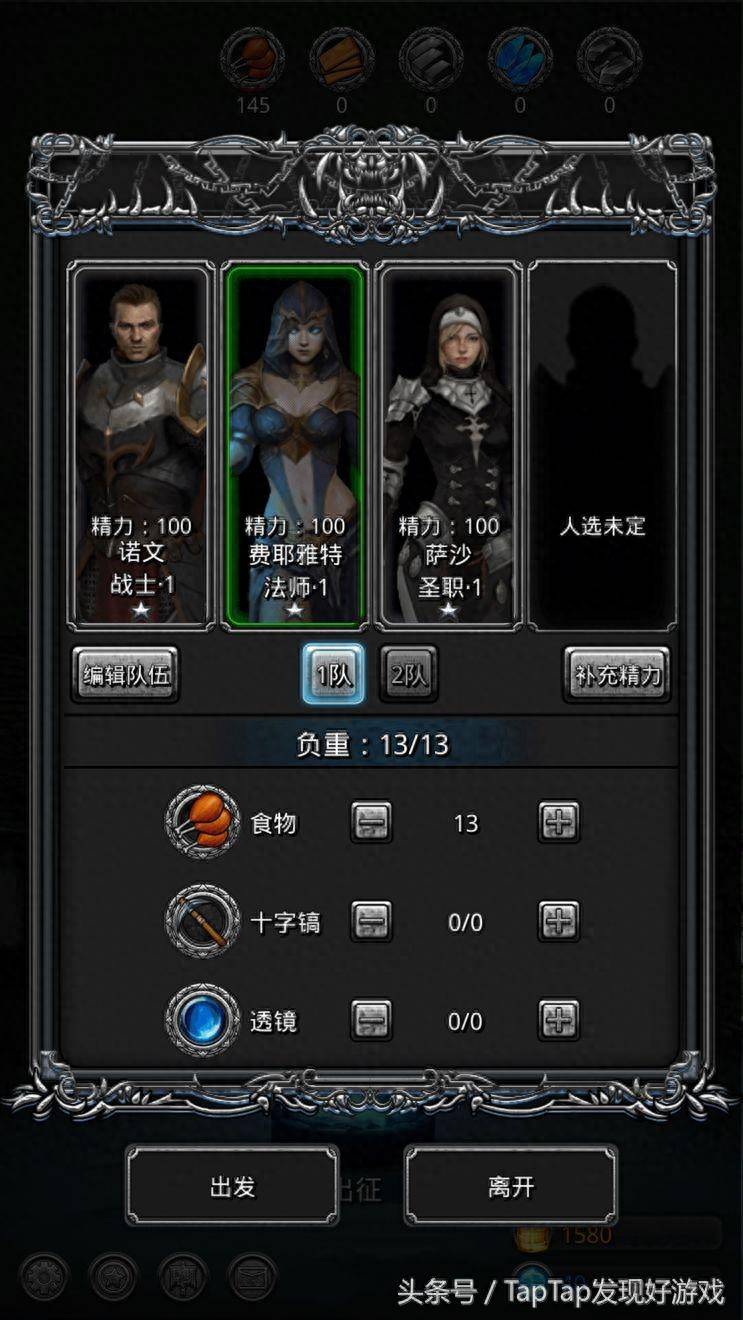Screen dimensions: 743x1320
Task: Decrease 透镜 count with minus
Action: pyautogui.click(x=372, y=1020)
